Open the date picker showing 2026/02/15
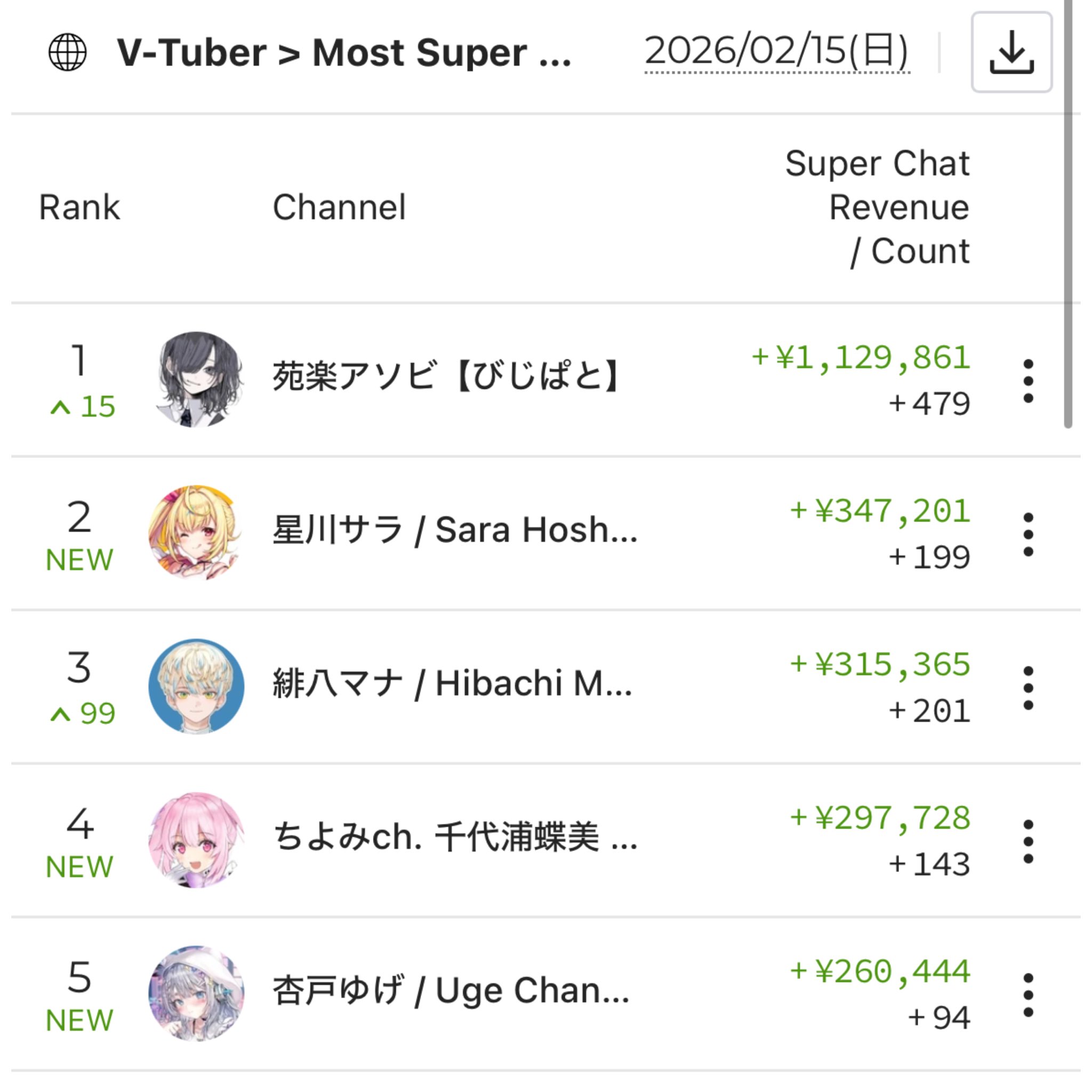Viewport: 1092px width, 1092px height. point(776,52)
